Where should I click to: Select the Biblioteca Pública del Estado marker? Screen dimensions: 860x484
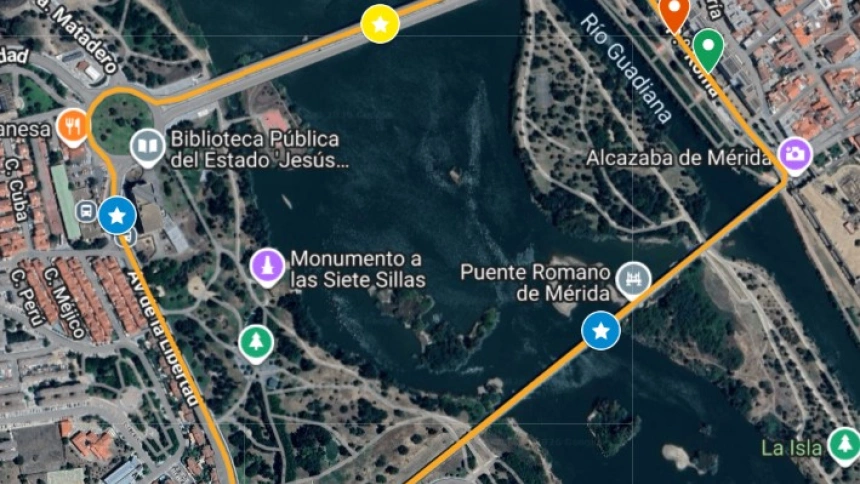pyautogui.click(x=148, y=148)
